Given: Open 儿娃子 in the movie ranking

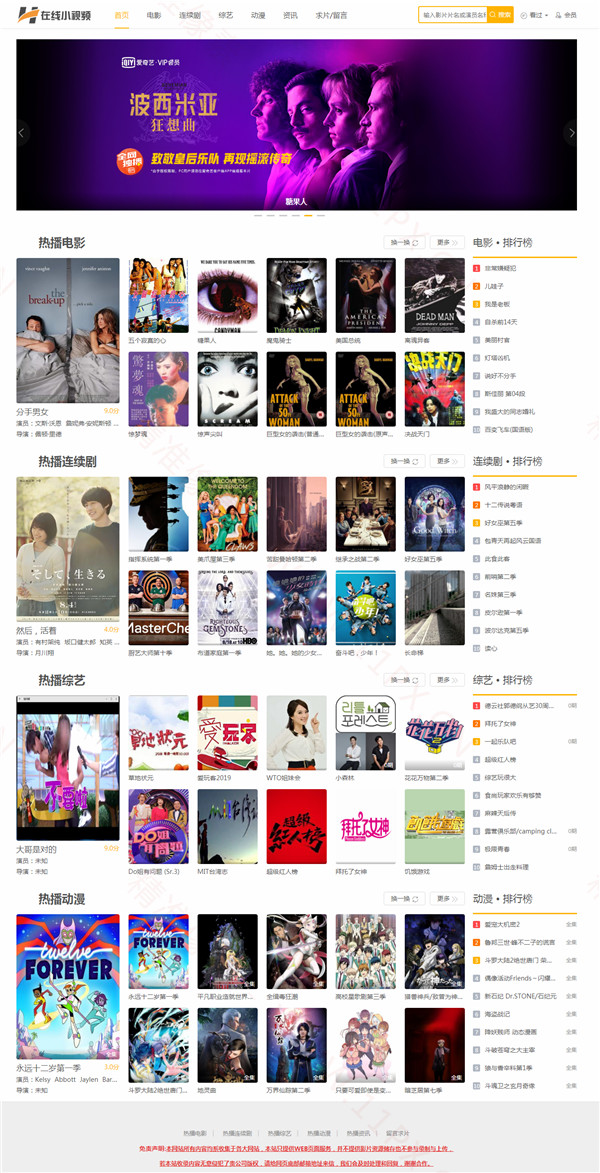Looking at the screenshot, I should click(494, 285).
